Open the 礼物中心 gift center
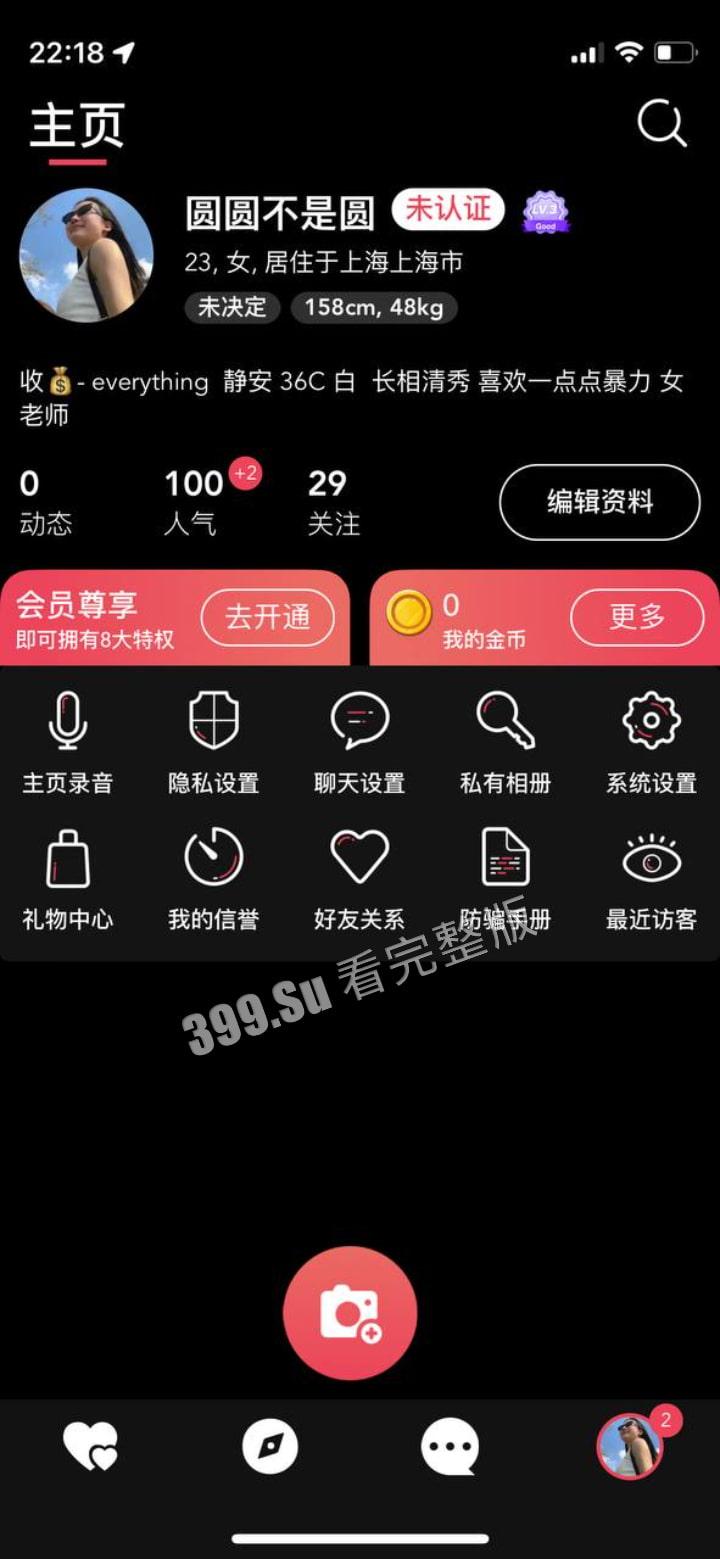The width and height of the screenshot is (720, 1559). pyautogui.click(x=67, y=878)
